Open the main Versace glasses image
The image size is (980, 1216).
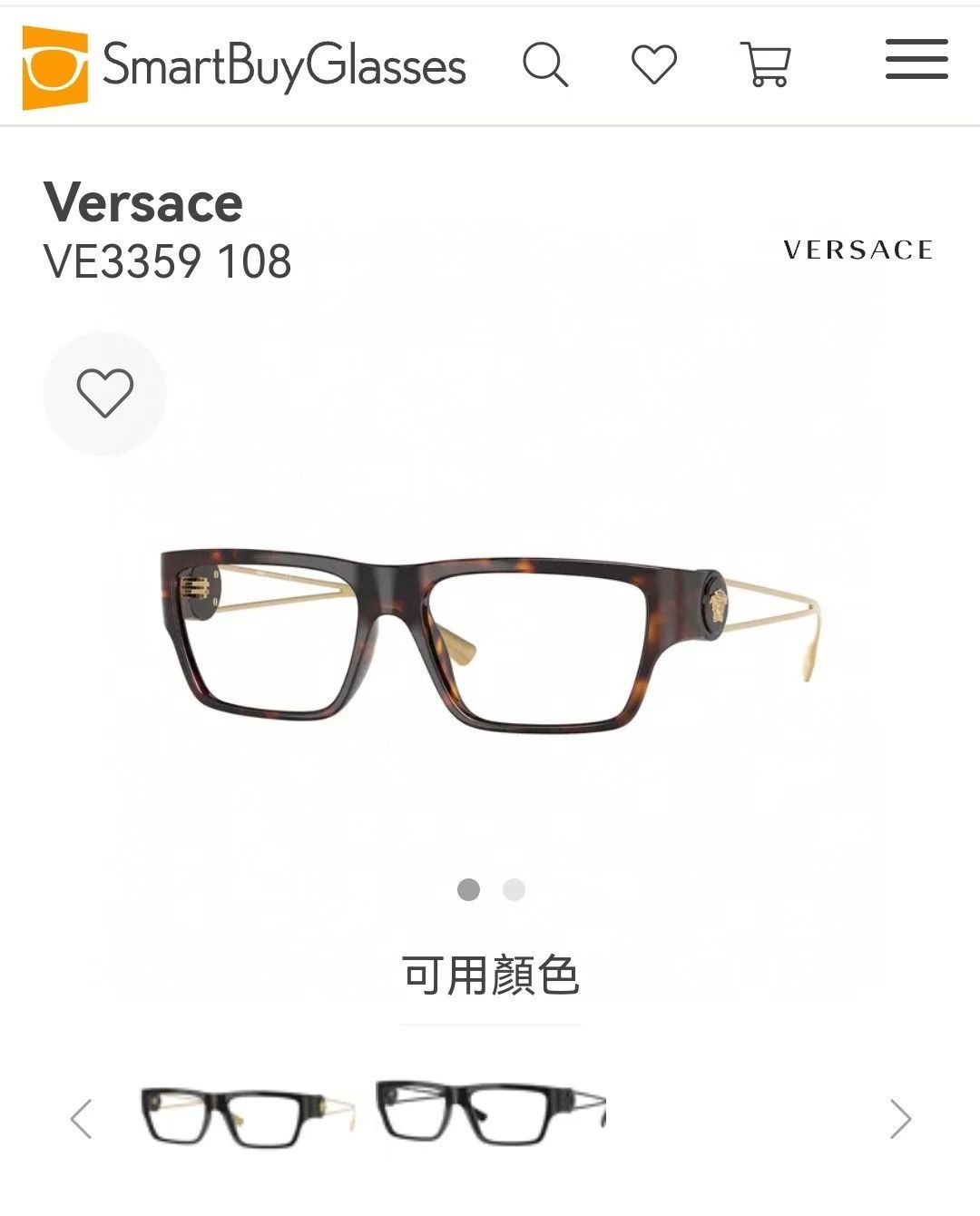[x=490, y=640]
